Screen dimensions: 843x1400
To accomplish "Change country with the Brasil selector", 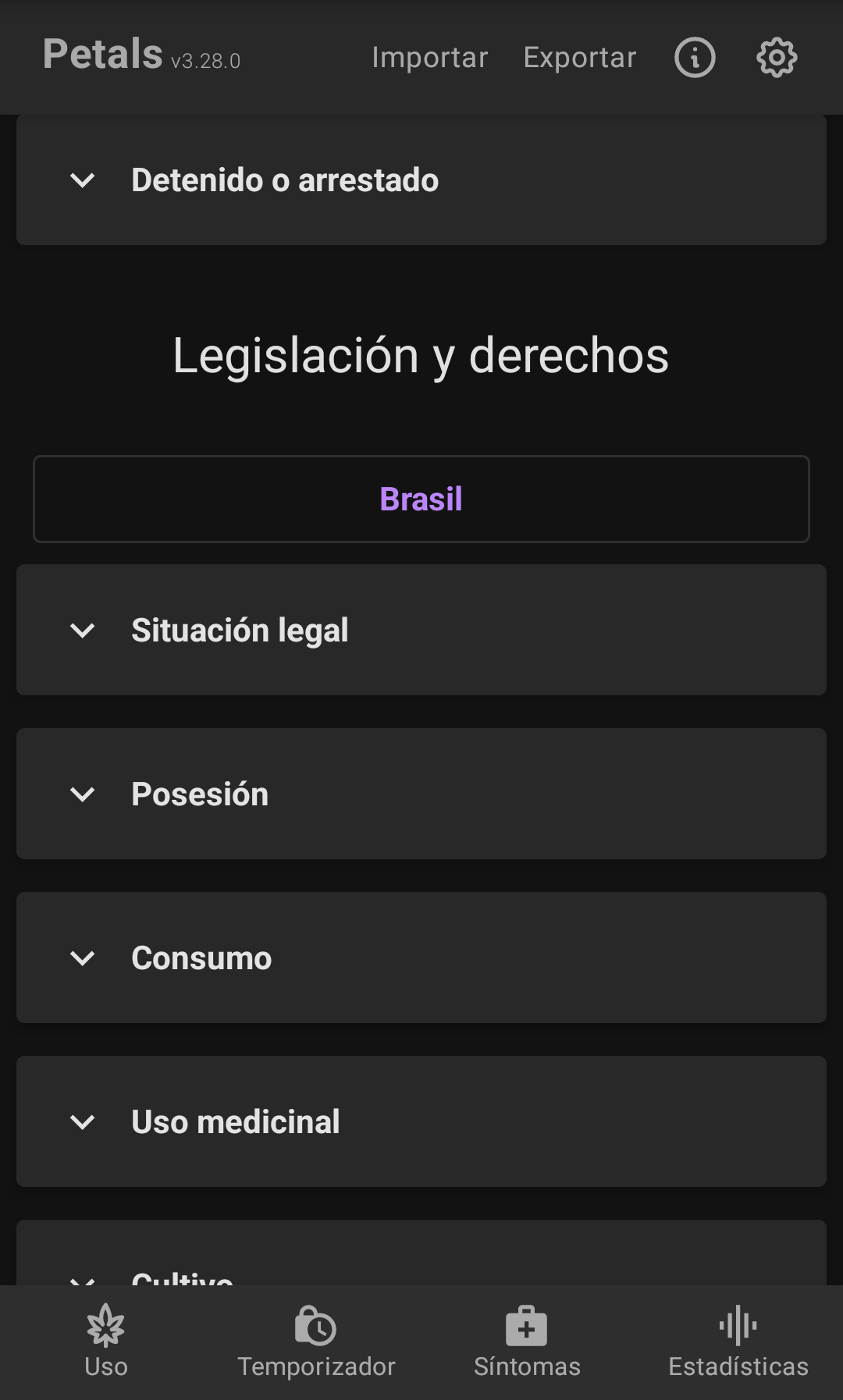I will coord(421,499).
